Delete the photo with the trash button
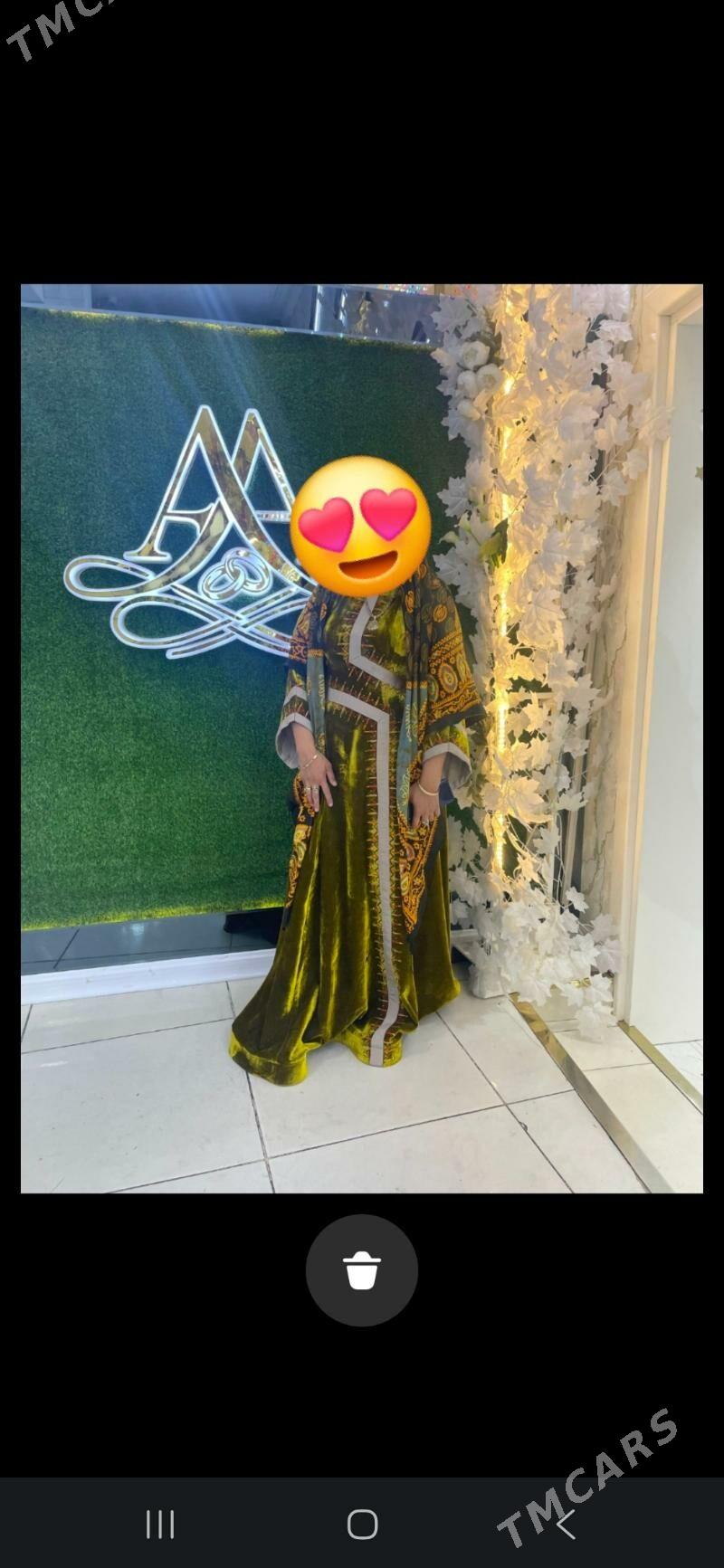The height and width of the screenshot is (1568, 724). click(x=362, y=1270)
